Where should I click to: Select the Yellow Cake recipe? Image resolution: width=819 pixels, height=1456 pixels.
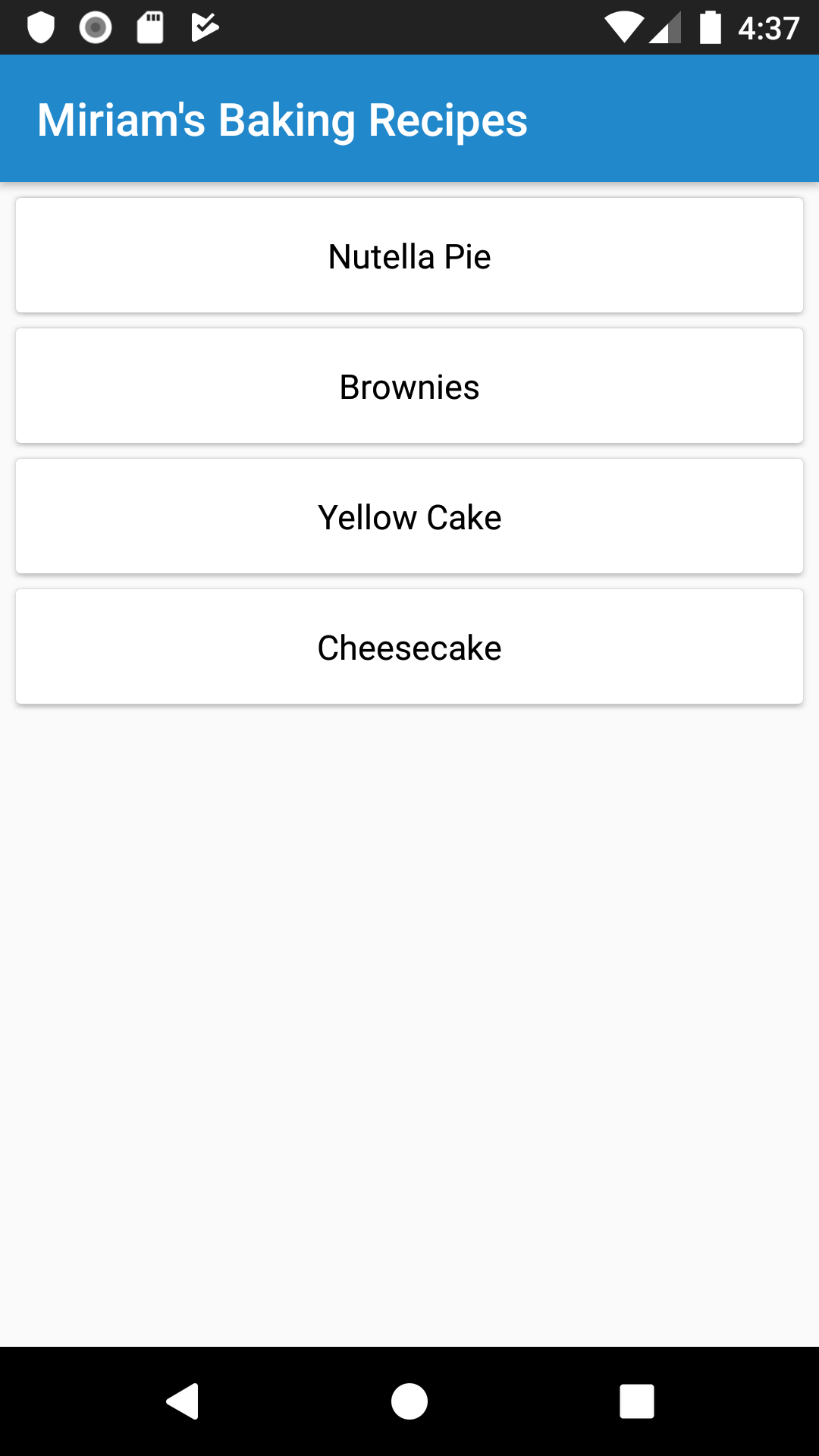409,516
